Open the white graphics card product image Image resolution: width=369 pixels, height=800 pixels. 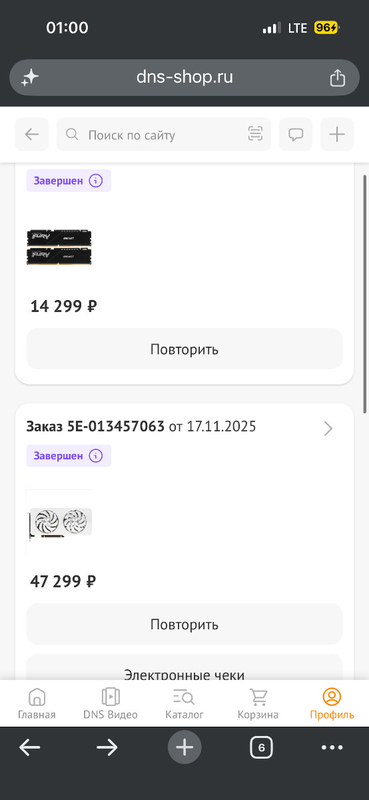(59, 521)
